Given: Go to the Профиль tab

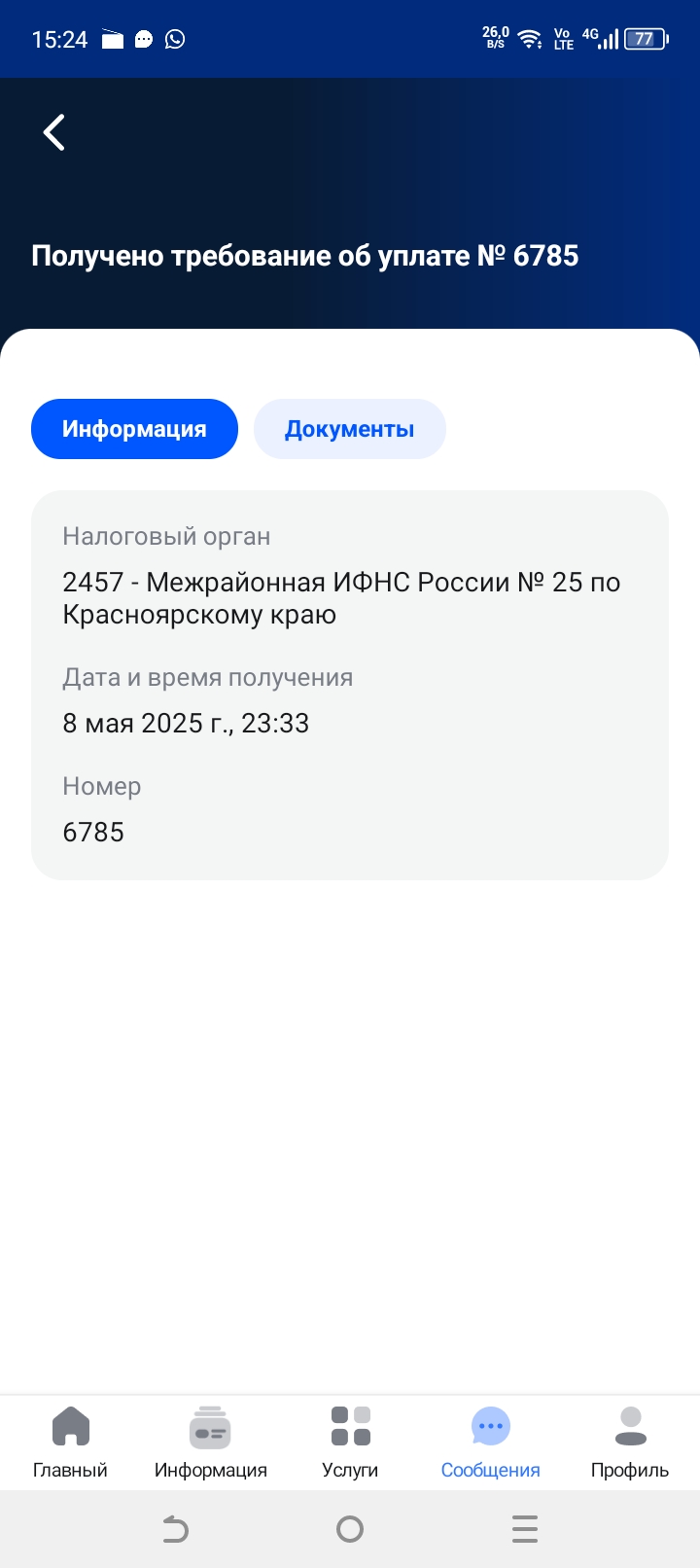Looking at the screenshot, I should pos(630,1443).
